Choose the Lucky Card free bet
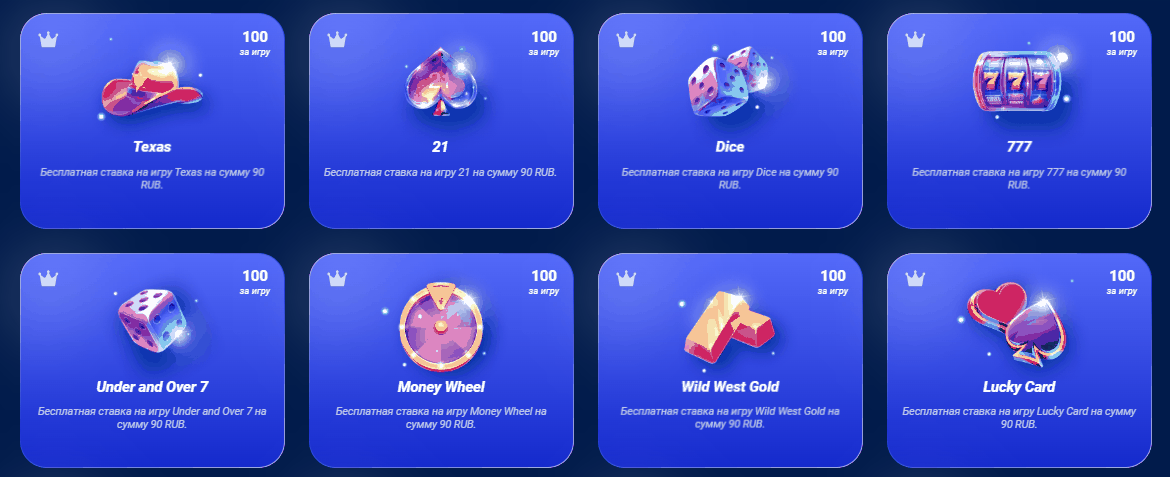The image size is (1170, 477). (x=1018, y=361)
